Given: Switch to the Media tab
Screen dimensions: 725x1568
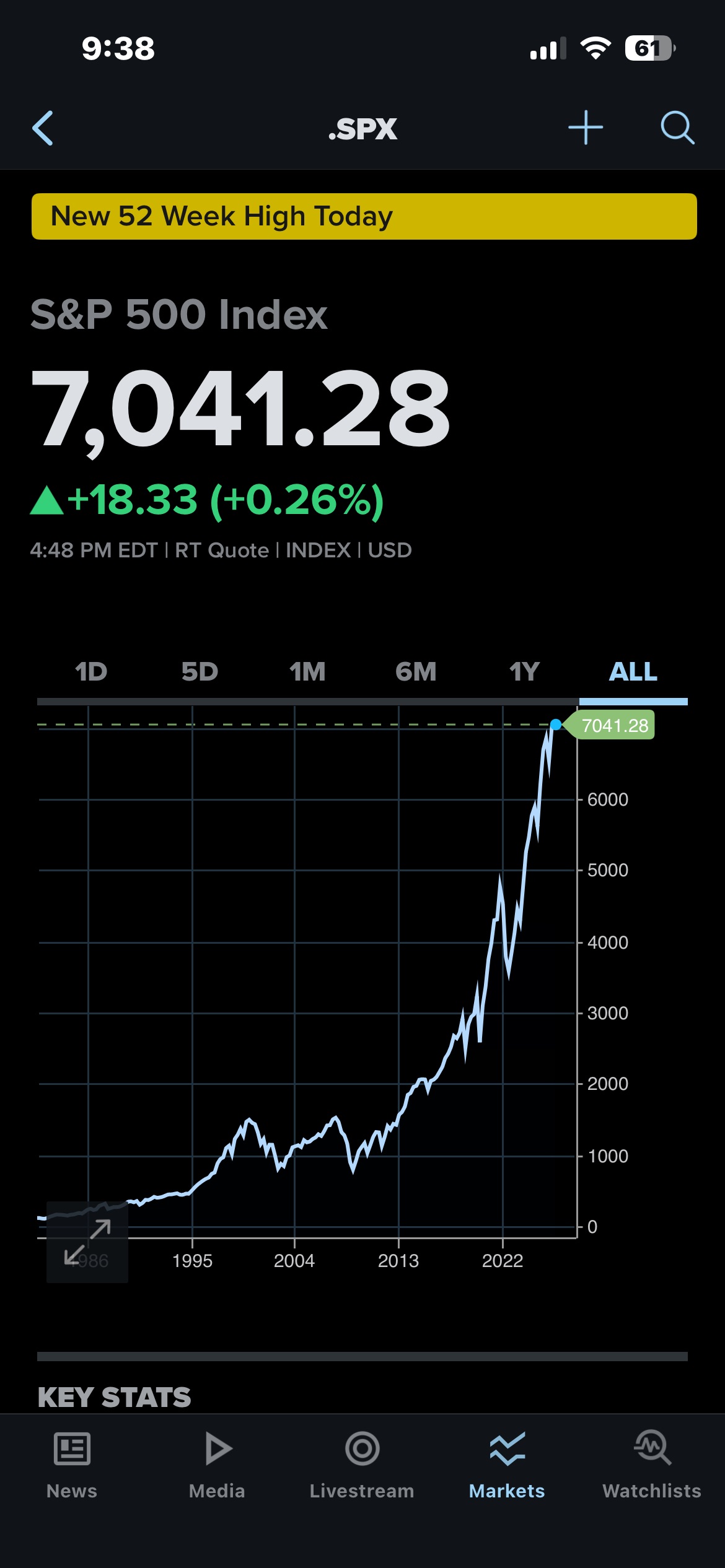Looking at the screenshot, I should (217, 1465).
